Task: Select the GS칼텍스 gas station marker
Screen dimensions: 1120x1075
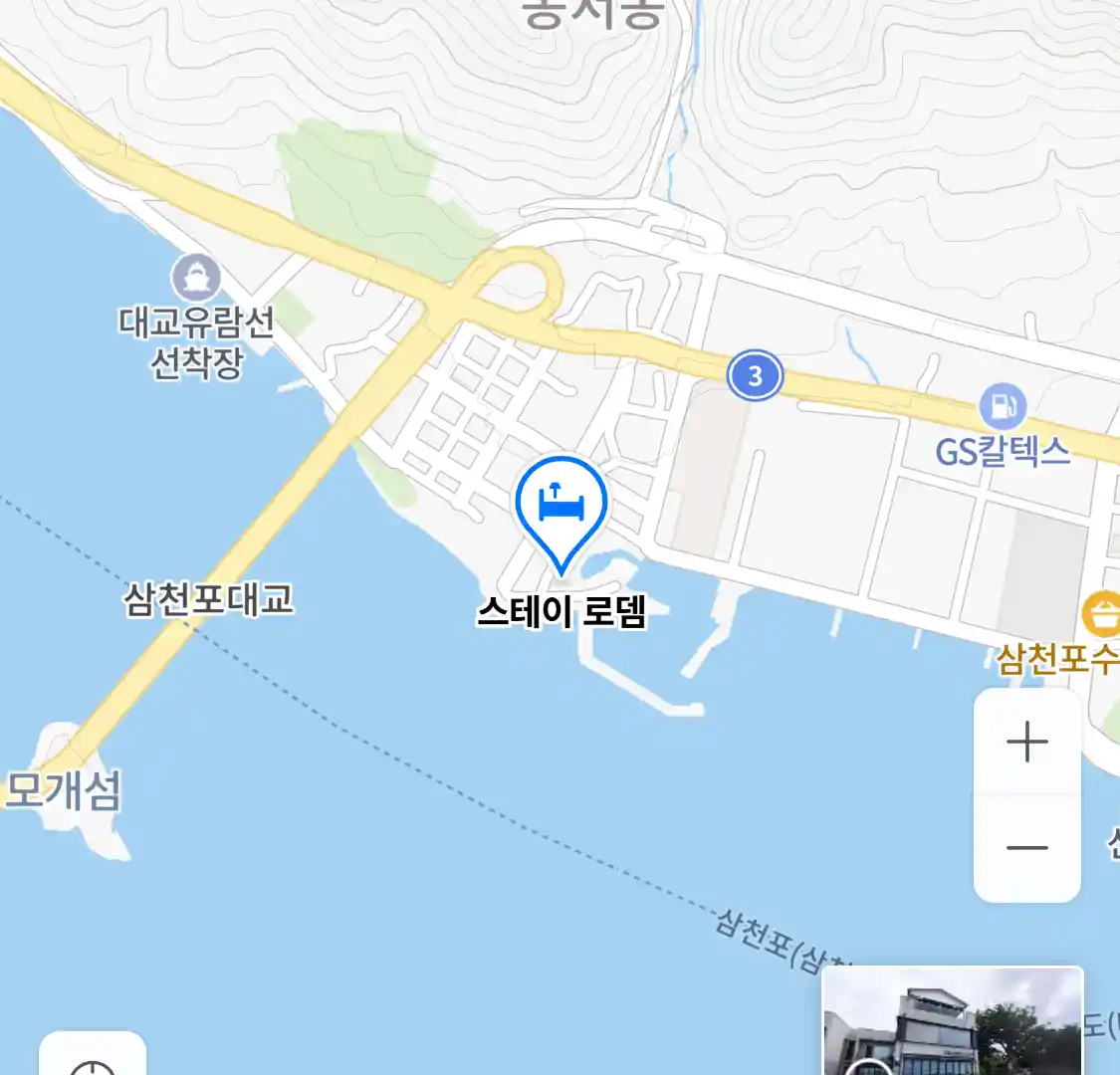Action: [1002, 408]
